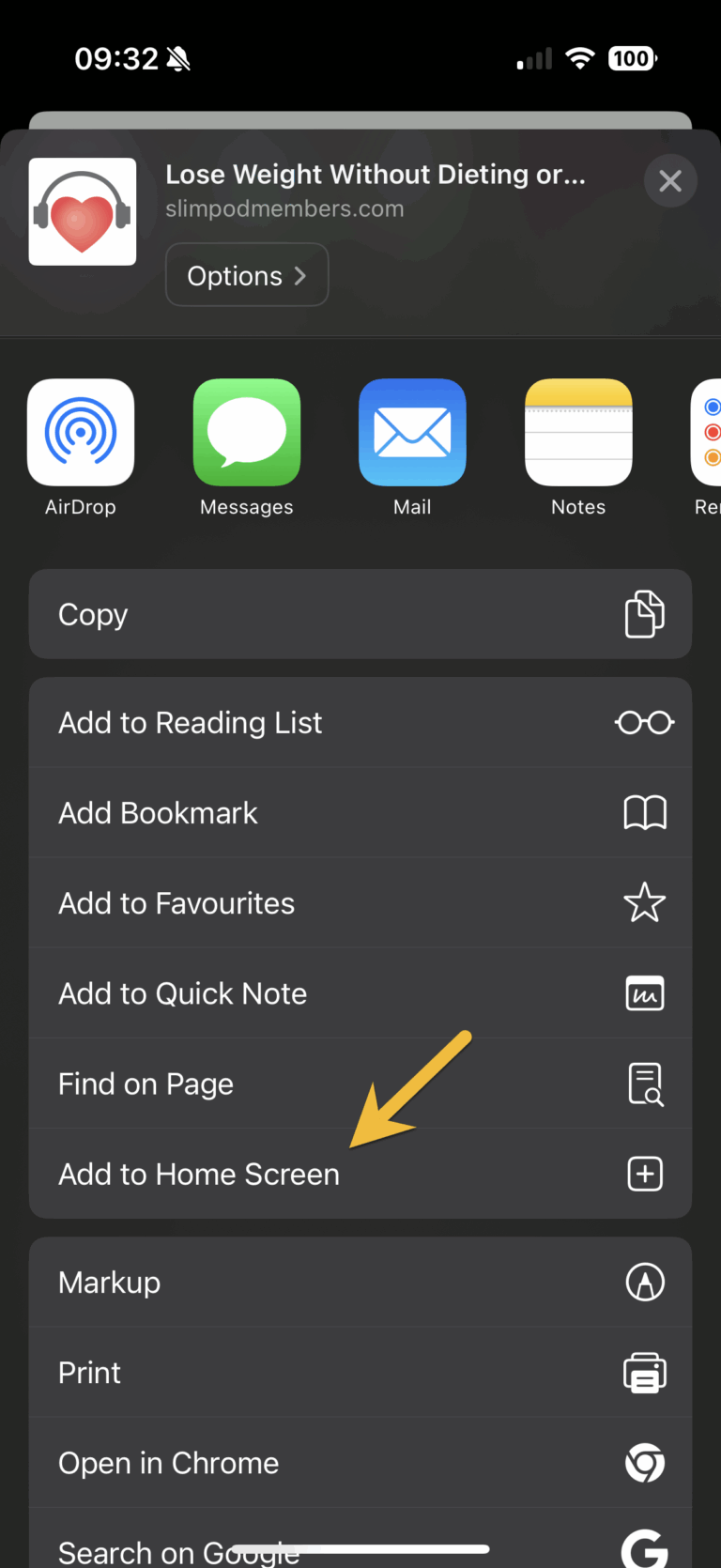
Task: Select Add to Home Screen
Action: point(360,1174)
